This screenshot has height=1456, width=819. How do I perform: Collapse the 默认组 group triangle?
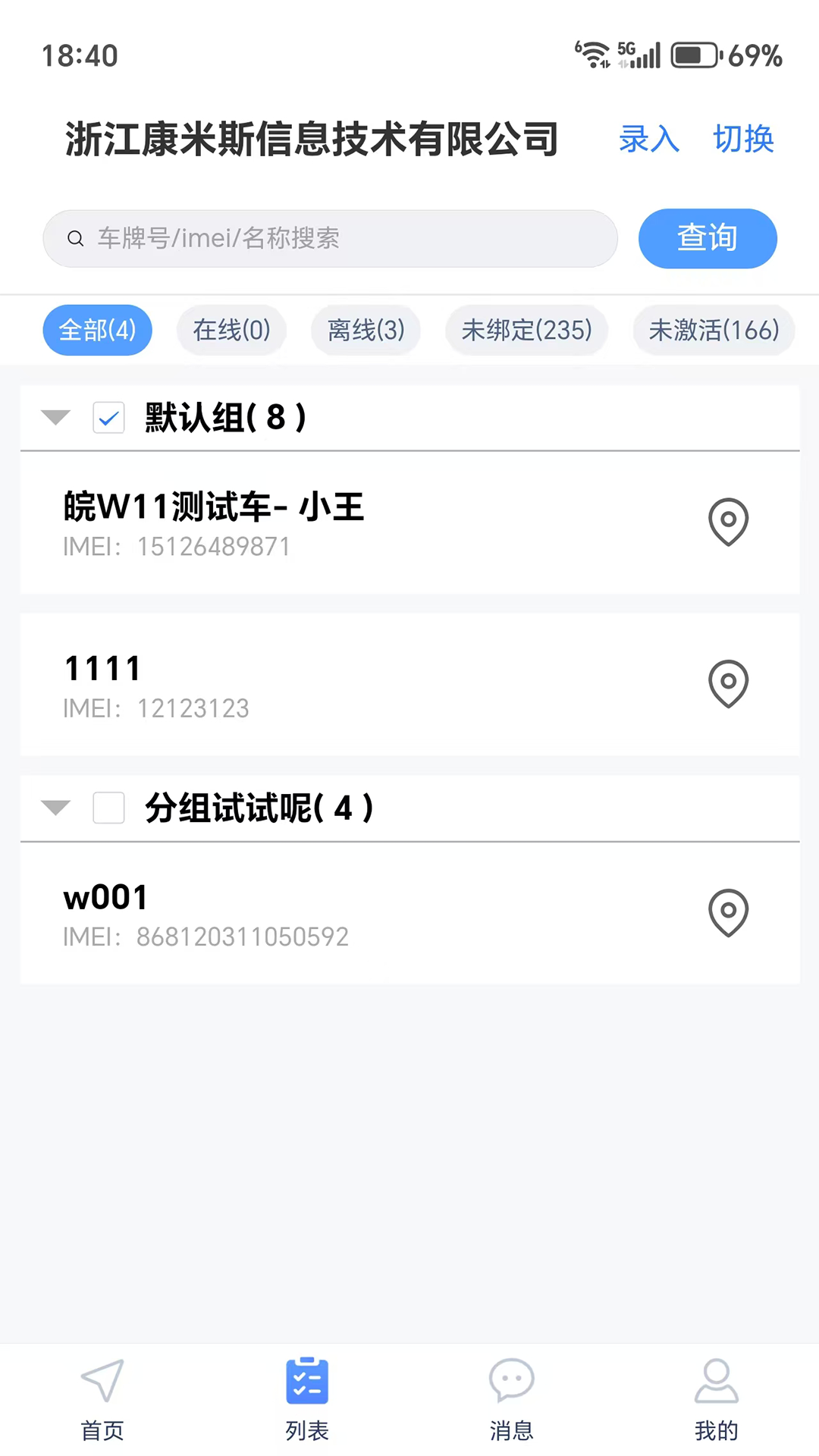55,418
